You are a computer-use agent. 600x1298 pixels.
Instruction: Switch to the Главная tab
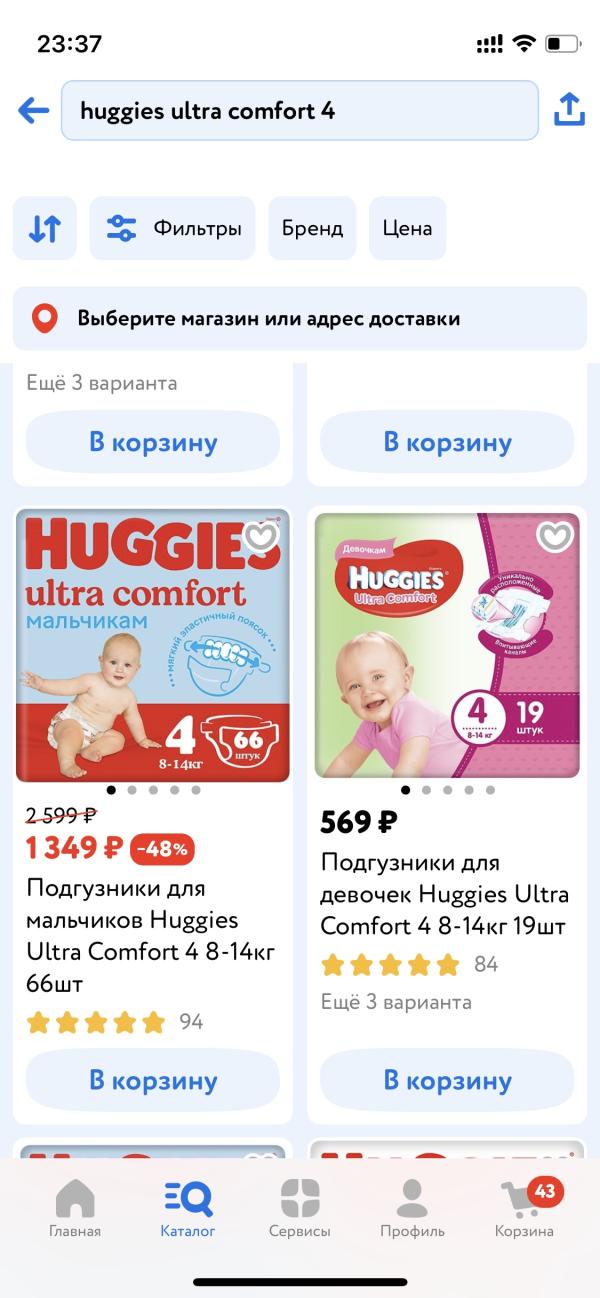[x=75, y=1209]
